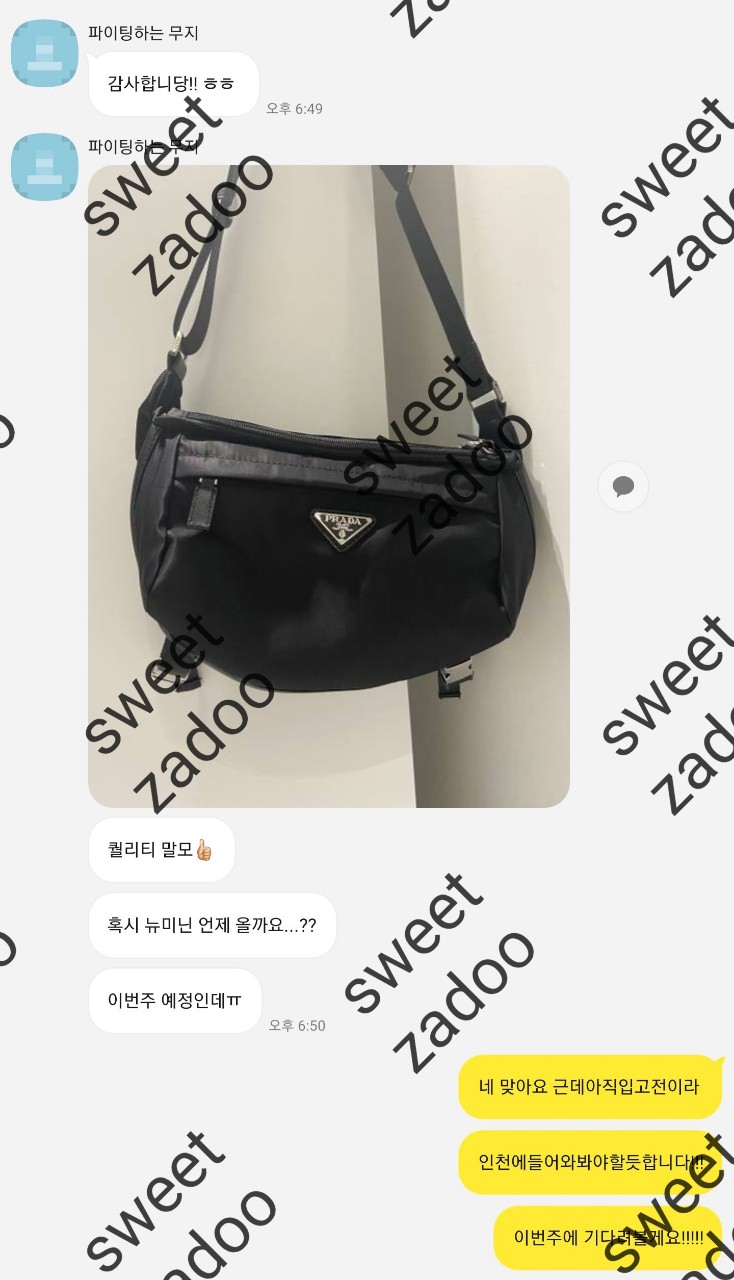Open the sender's profile picture beside 감사합니당 message
Image resolution: width=734 pixels, height=1280 pixels.
[44, 53]
